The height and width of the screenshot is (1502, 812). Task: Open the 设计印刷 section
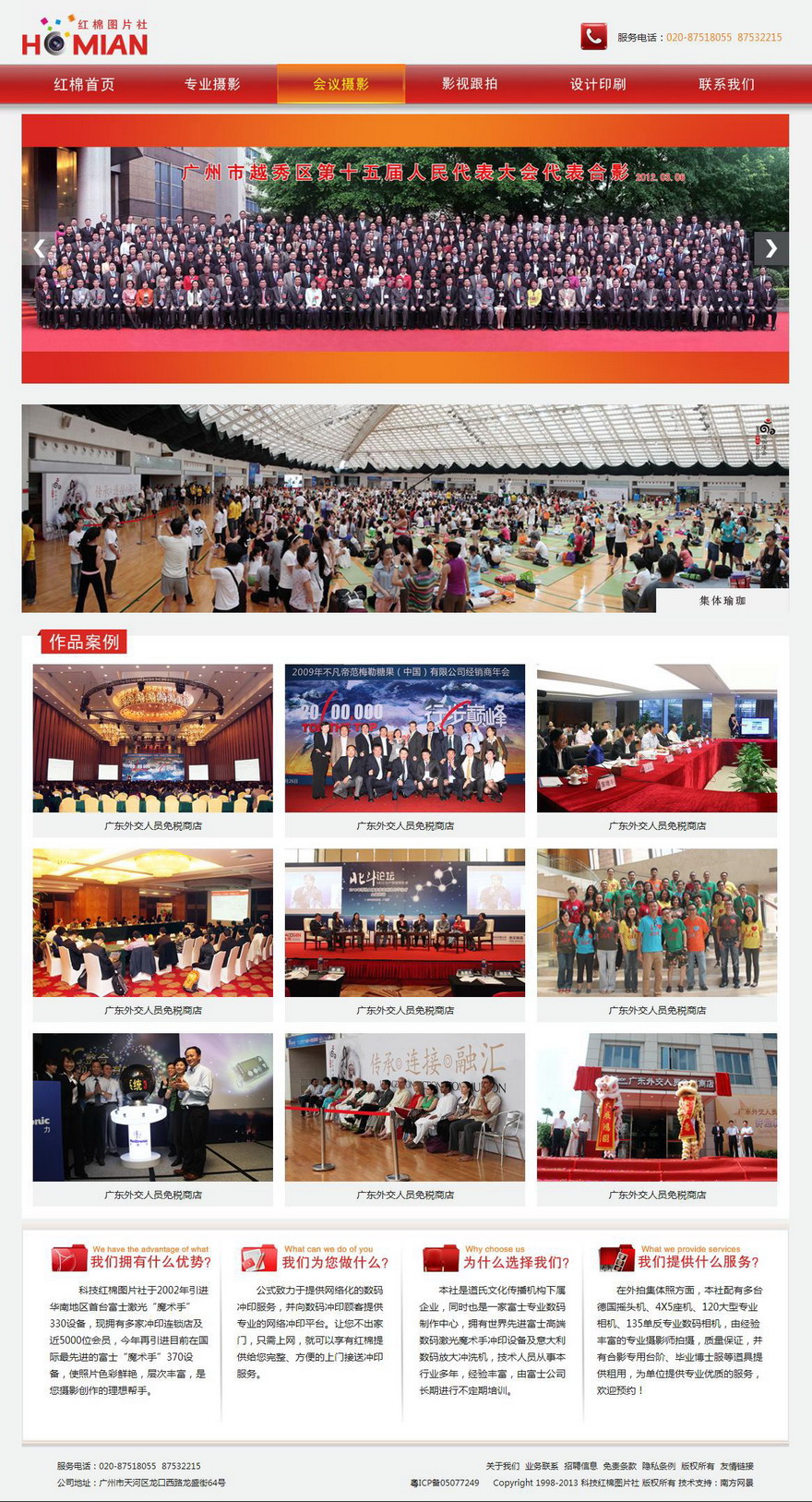click(x=598, y=84)
